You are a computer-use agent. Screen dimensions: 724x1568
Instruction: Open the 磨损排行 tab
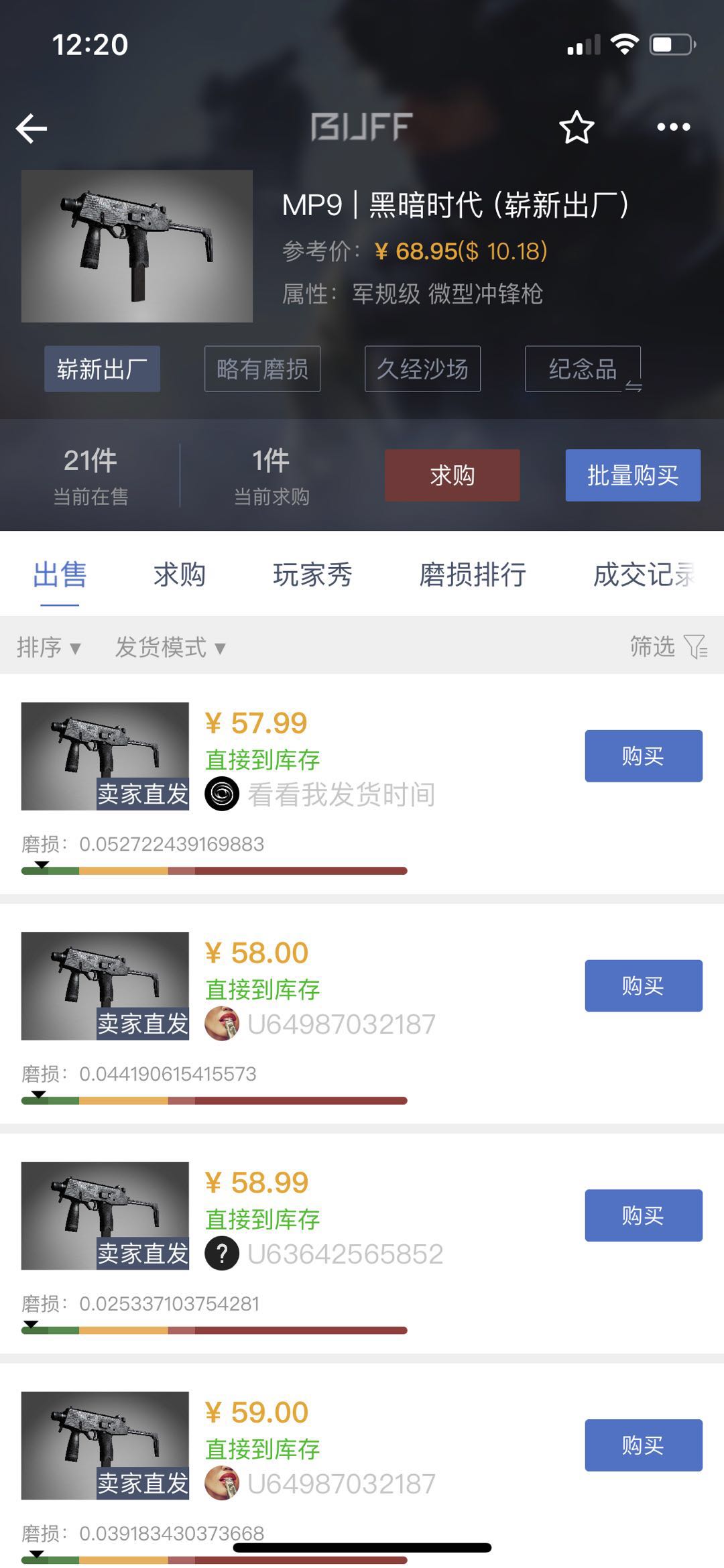point(474,575)
